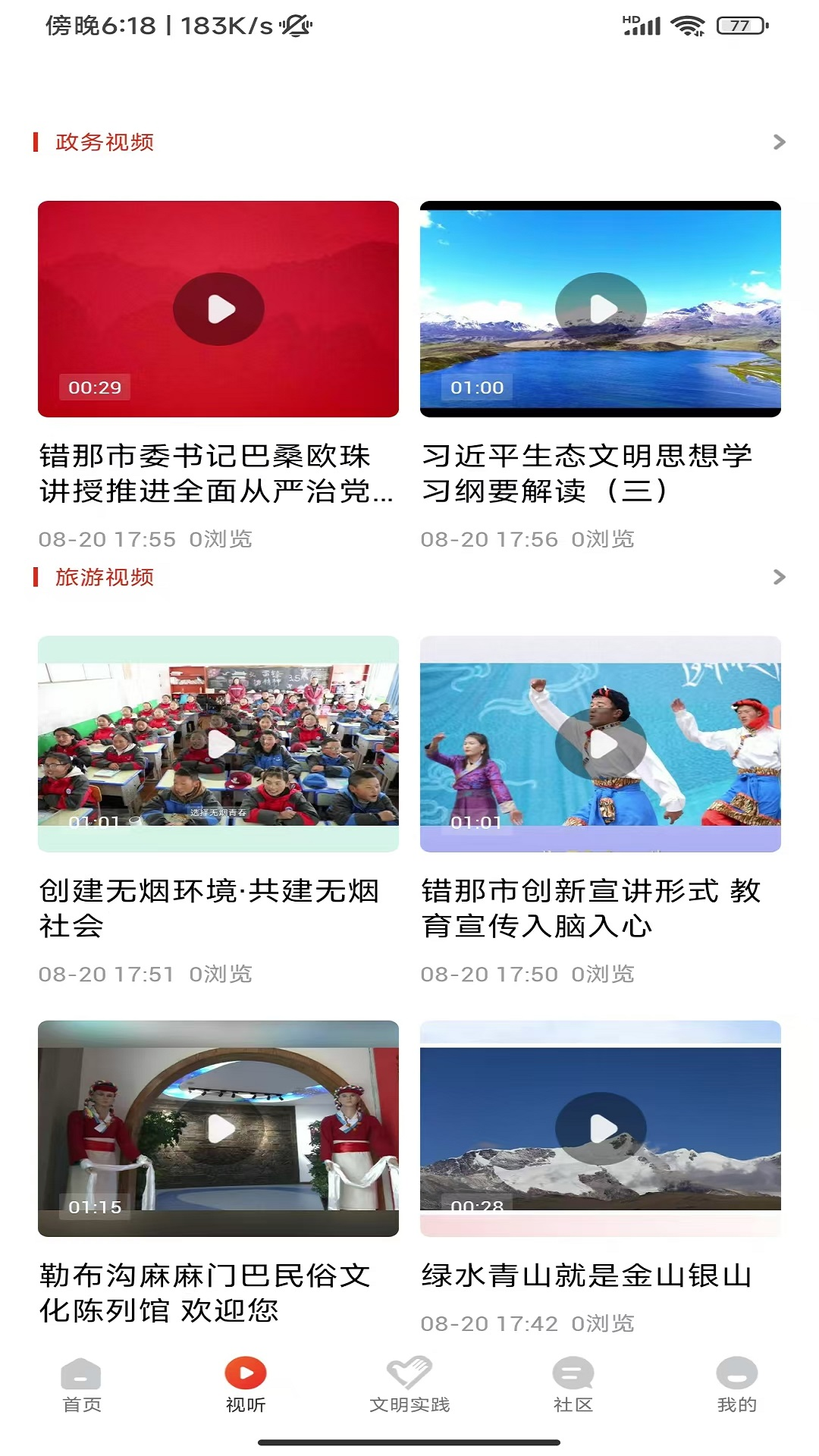
Task: Play the 习近平生态文明思想学习纲要解读 video
Action: click(x=601, y=309)
